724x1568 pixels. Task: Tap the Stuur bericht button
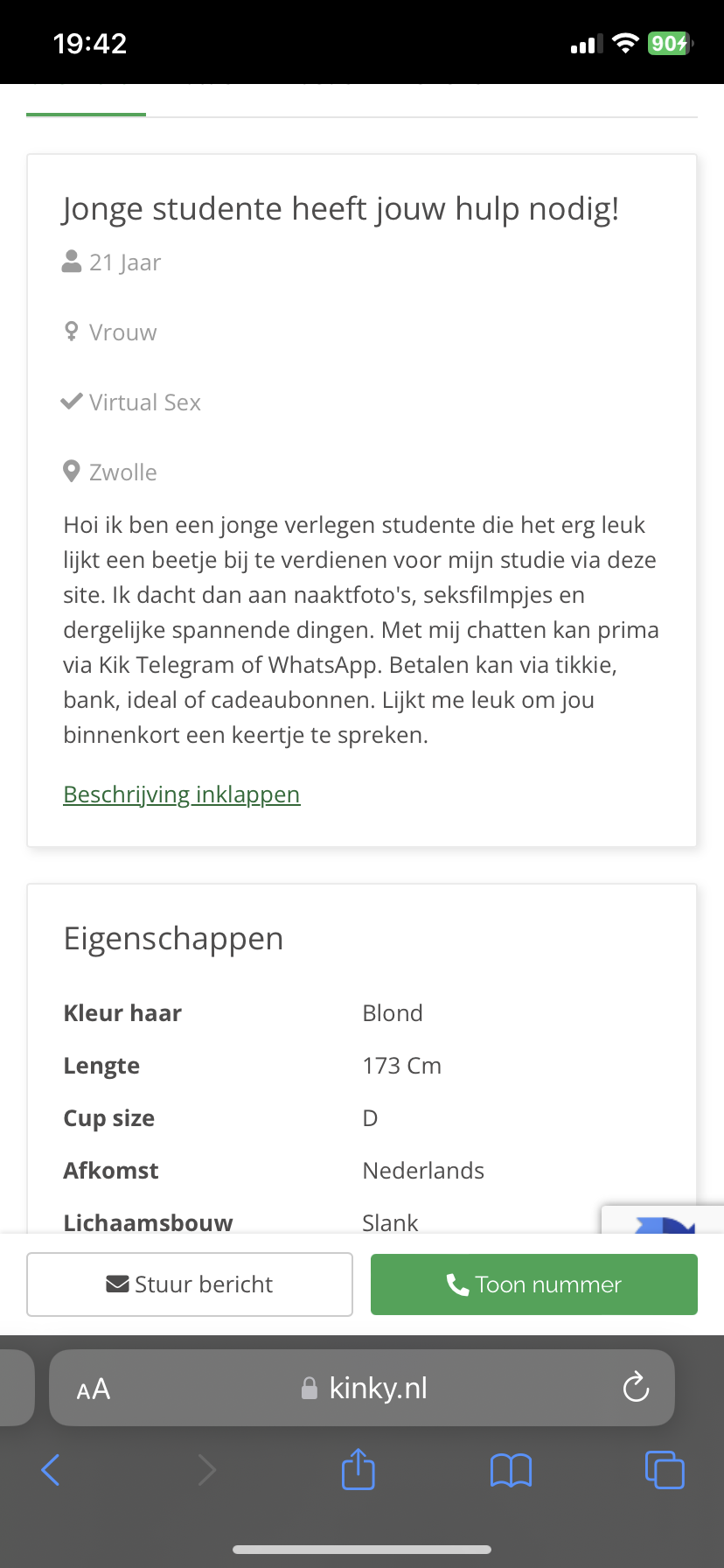click(190, 1284)
